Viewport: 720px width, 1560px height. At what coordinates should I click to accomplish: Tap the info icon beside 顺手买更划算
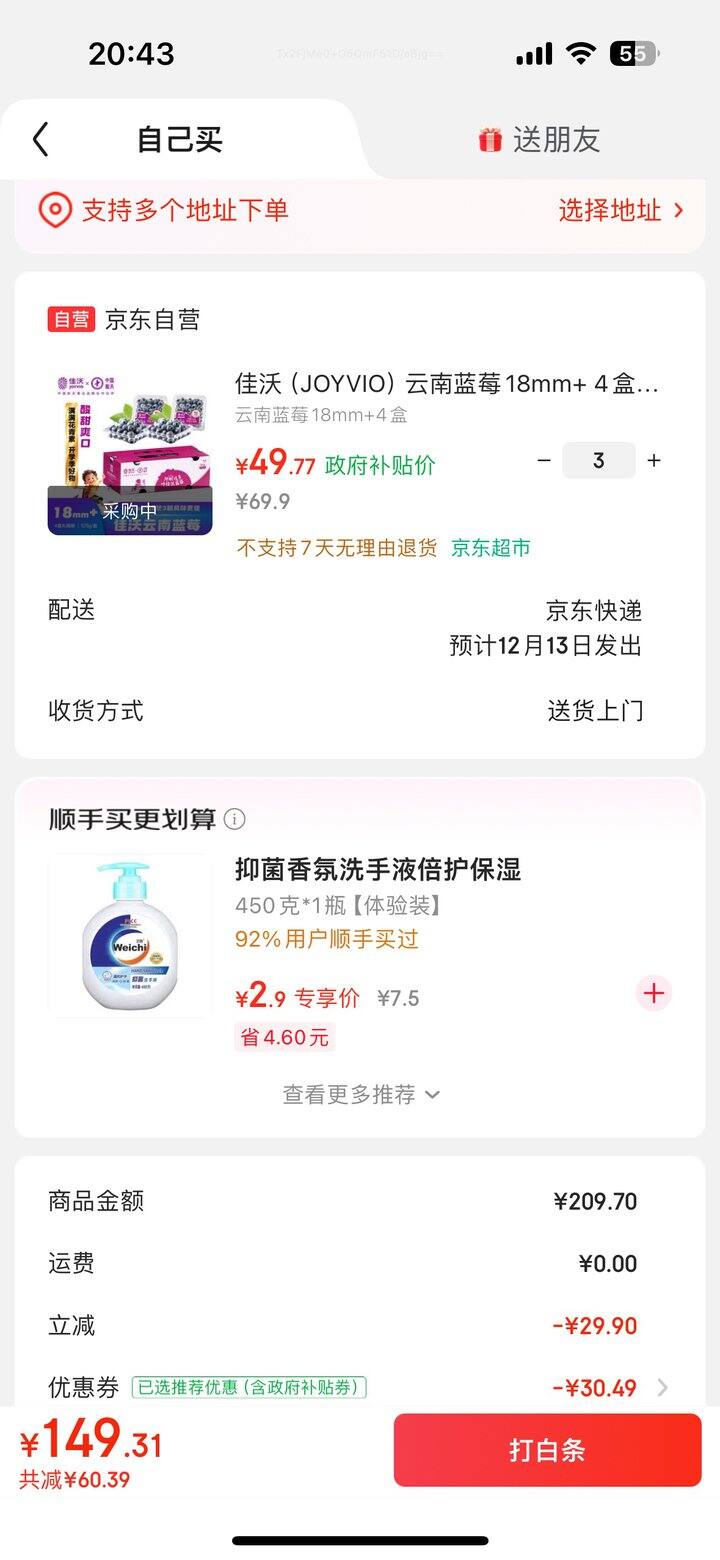pyautogui.click(x=235, y=819)
